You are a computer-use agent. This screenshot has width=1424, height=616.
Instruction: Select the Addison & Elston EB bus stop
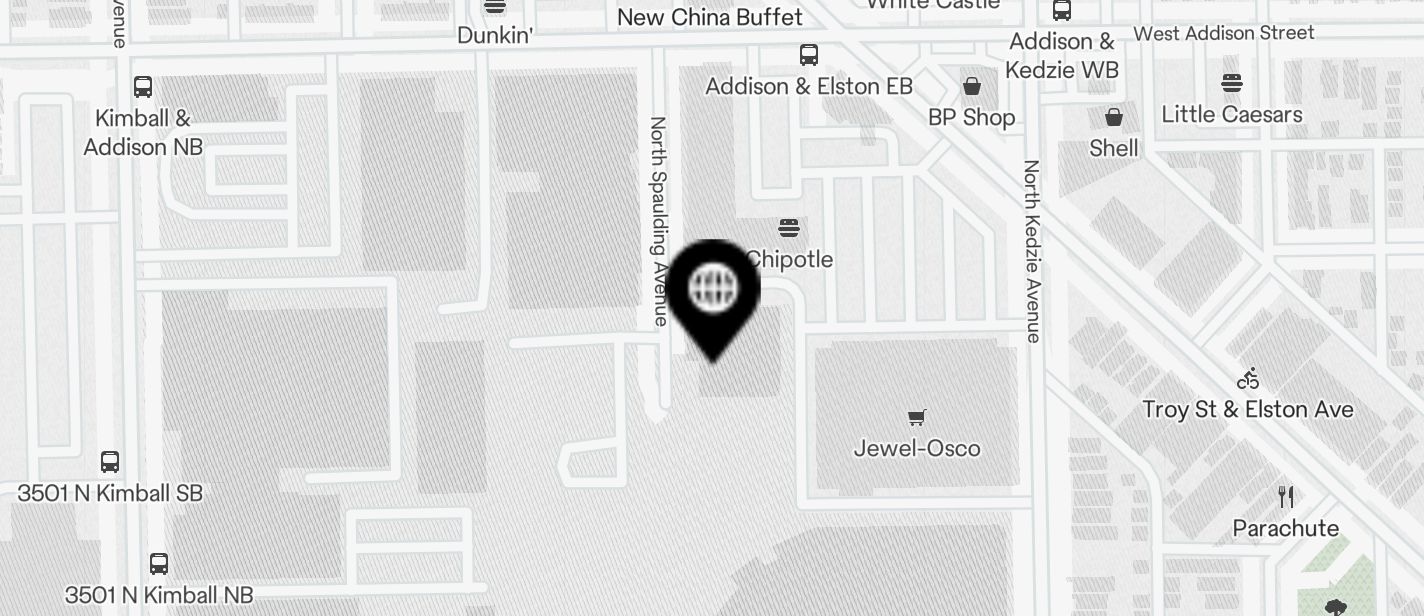[808, 56]
